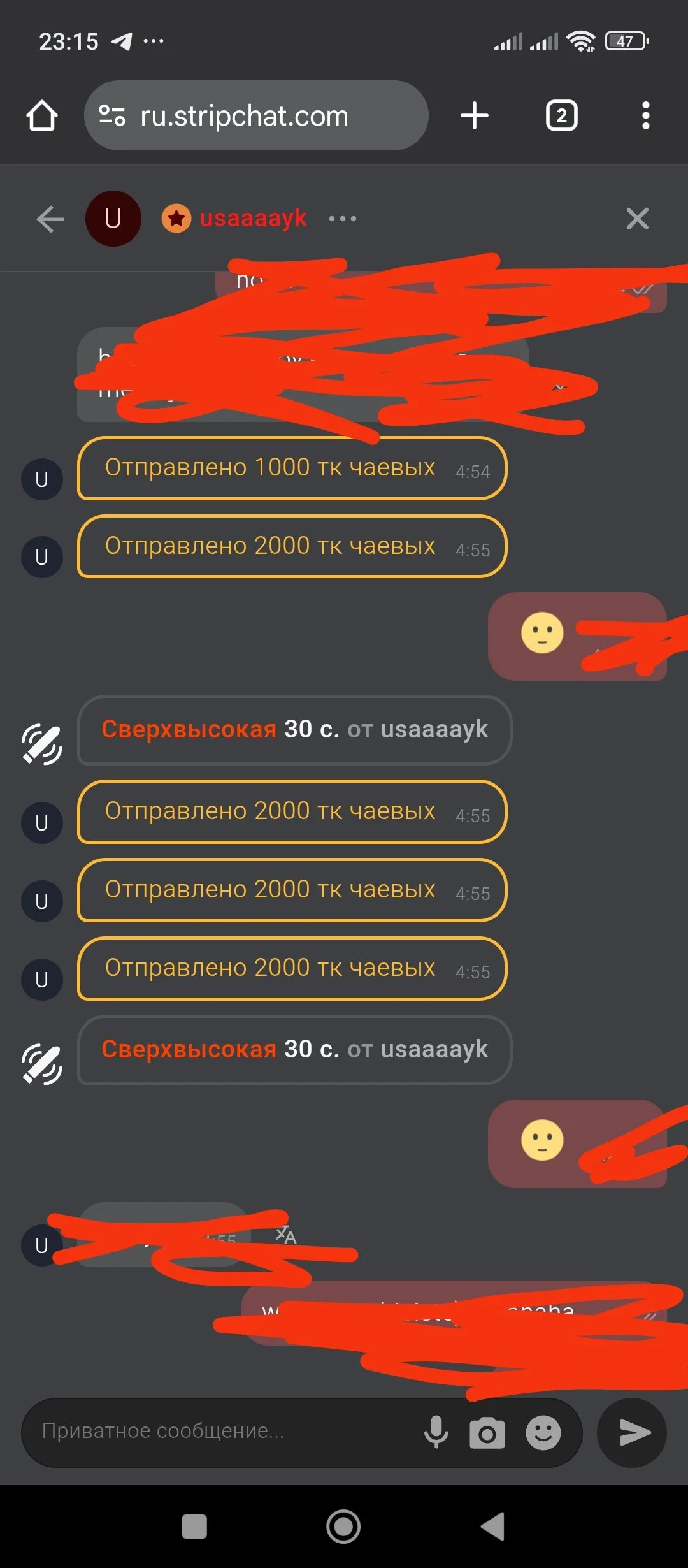Screen dimensions: 688x1568
Task: Translate the message with the translate icon
Action: (286, 1235)
